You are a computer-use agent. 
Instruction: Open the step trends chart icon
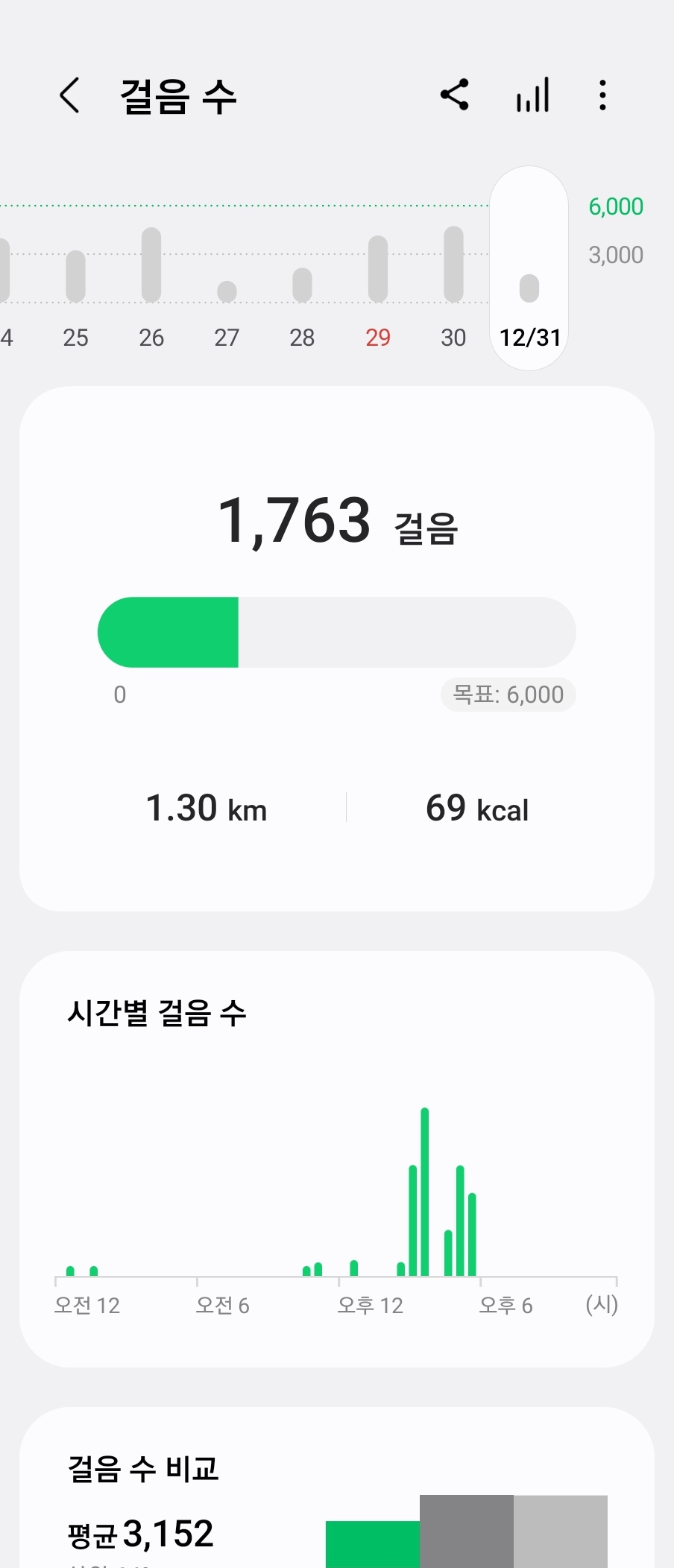pos(532,95)
